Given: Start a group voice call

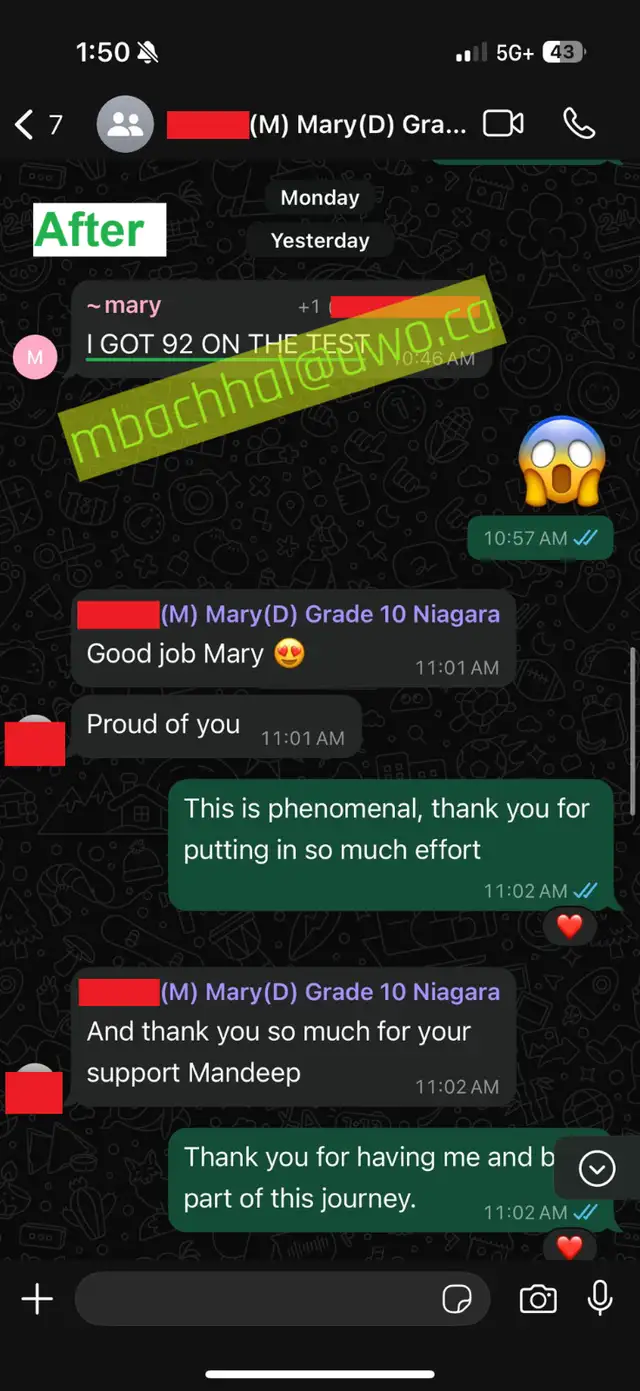Looking at the screenshot, I should click(x=579, y=124).
